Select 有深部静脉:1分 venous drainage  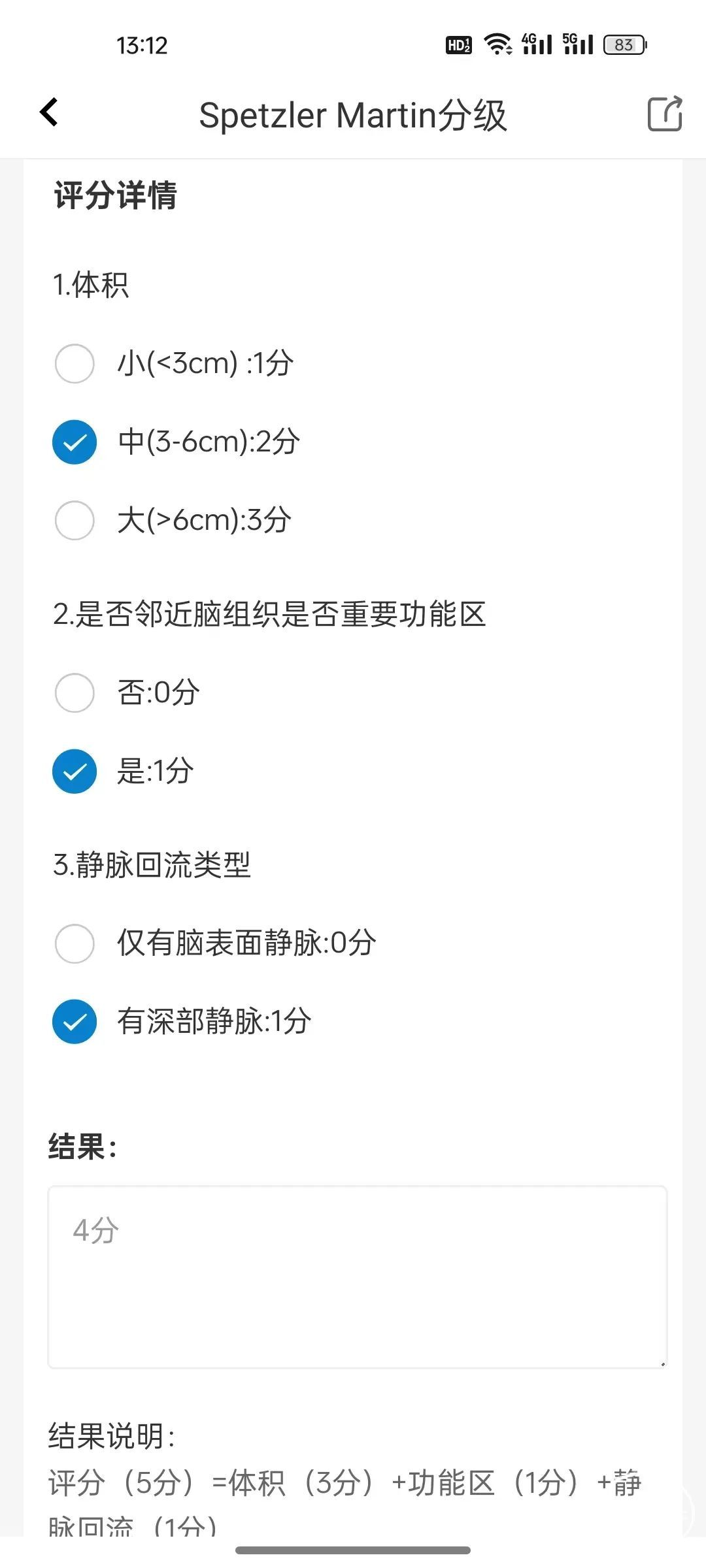75,1022
